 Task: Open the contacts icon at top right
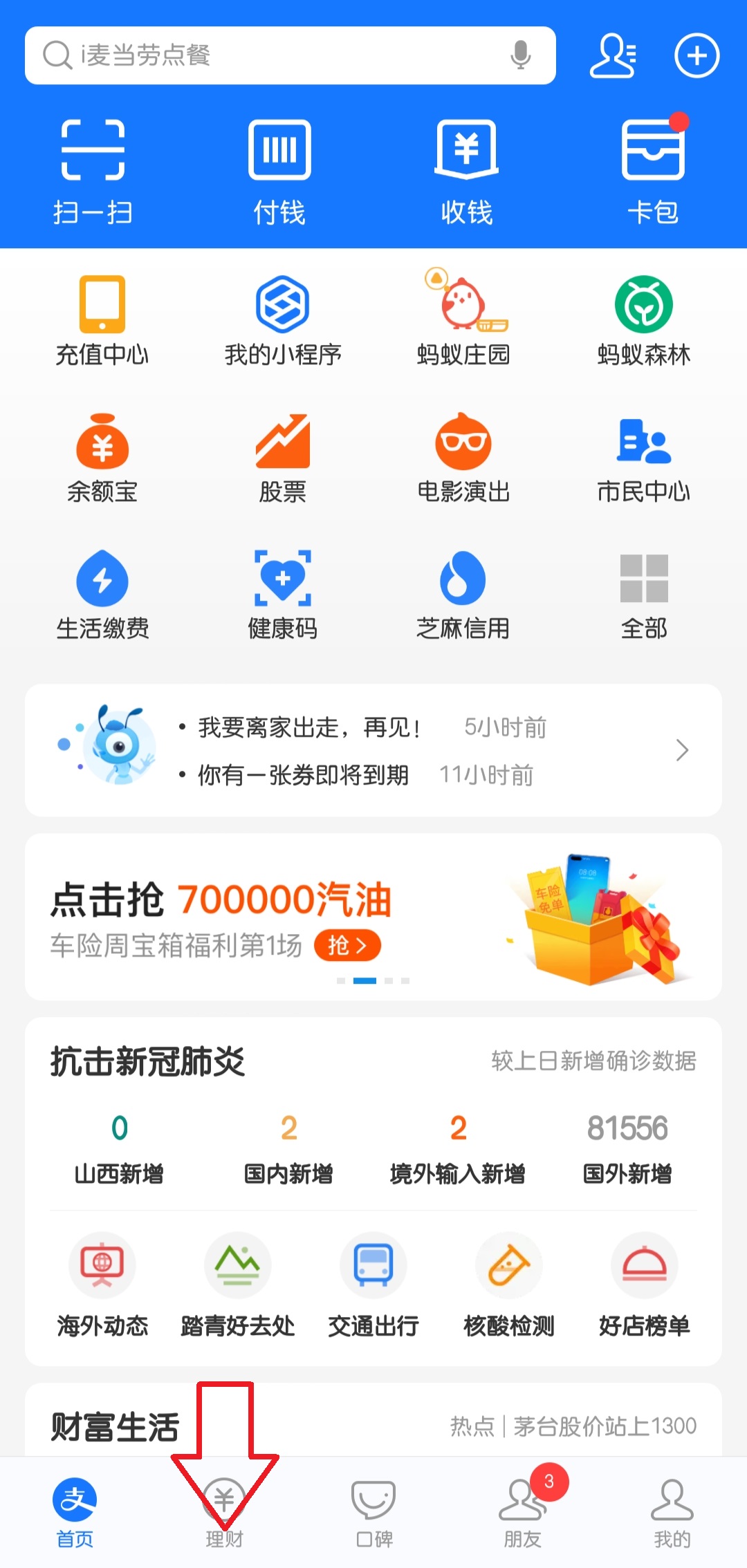click(613, 57)
